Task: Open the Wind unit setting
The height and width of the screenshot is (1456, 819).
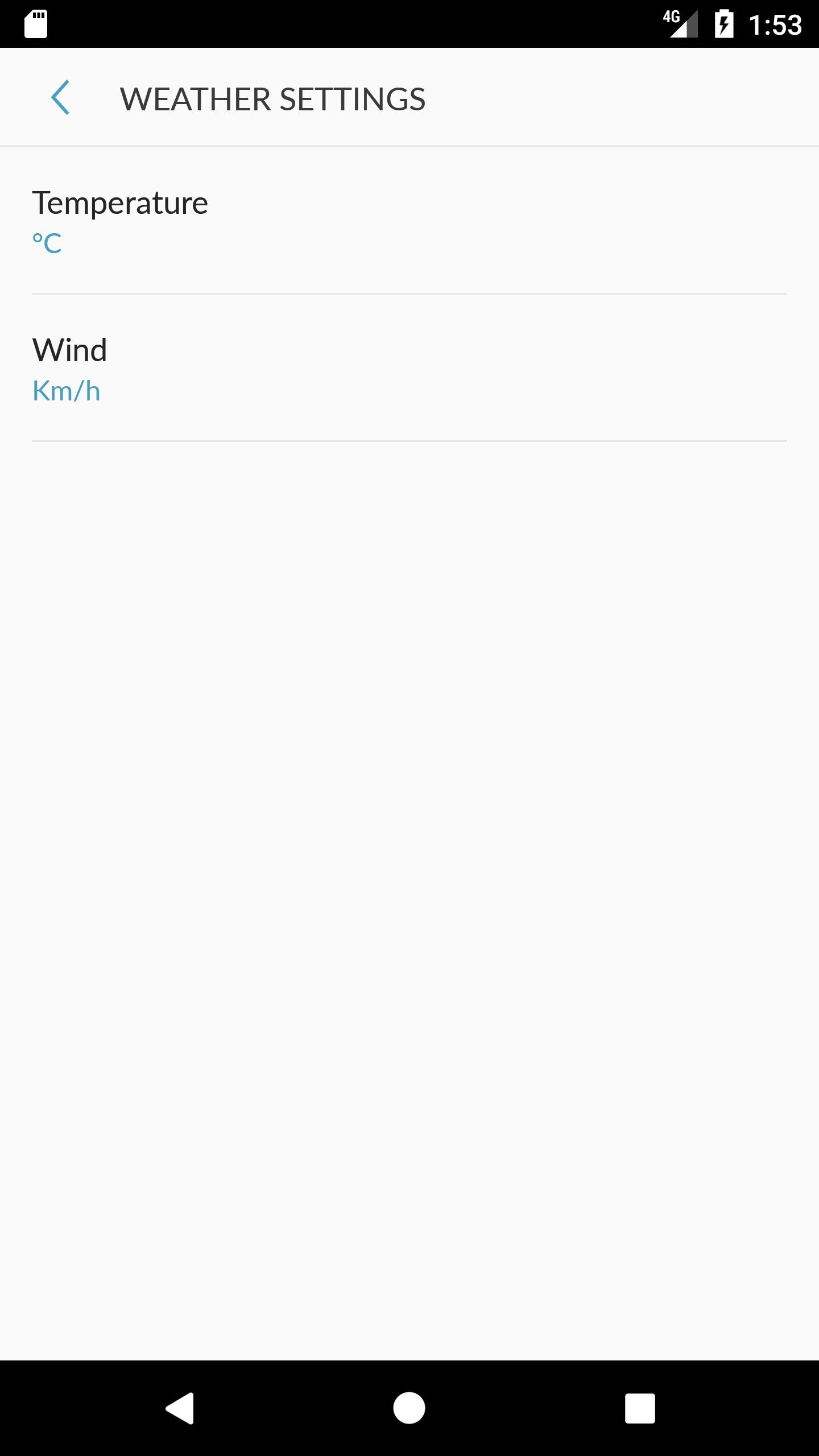Action: pos(409,369)
